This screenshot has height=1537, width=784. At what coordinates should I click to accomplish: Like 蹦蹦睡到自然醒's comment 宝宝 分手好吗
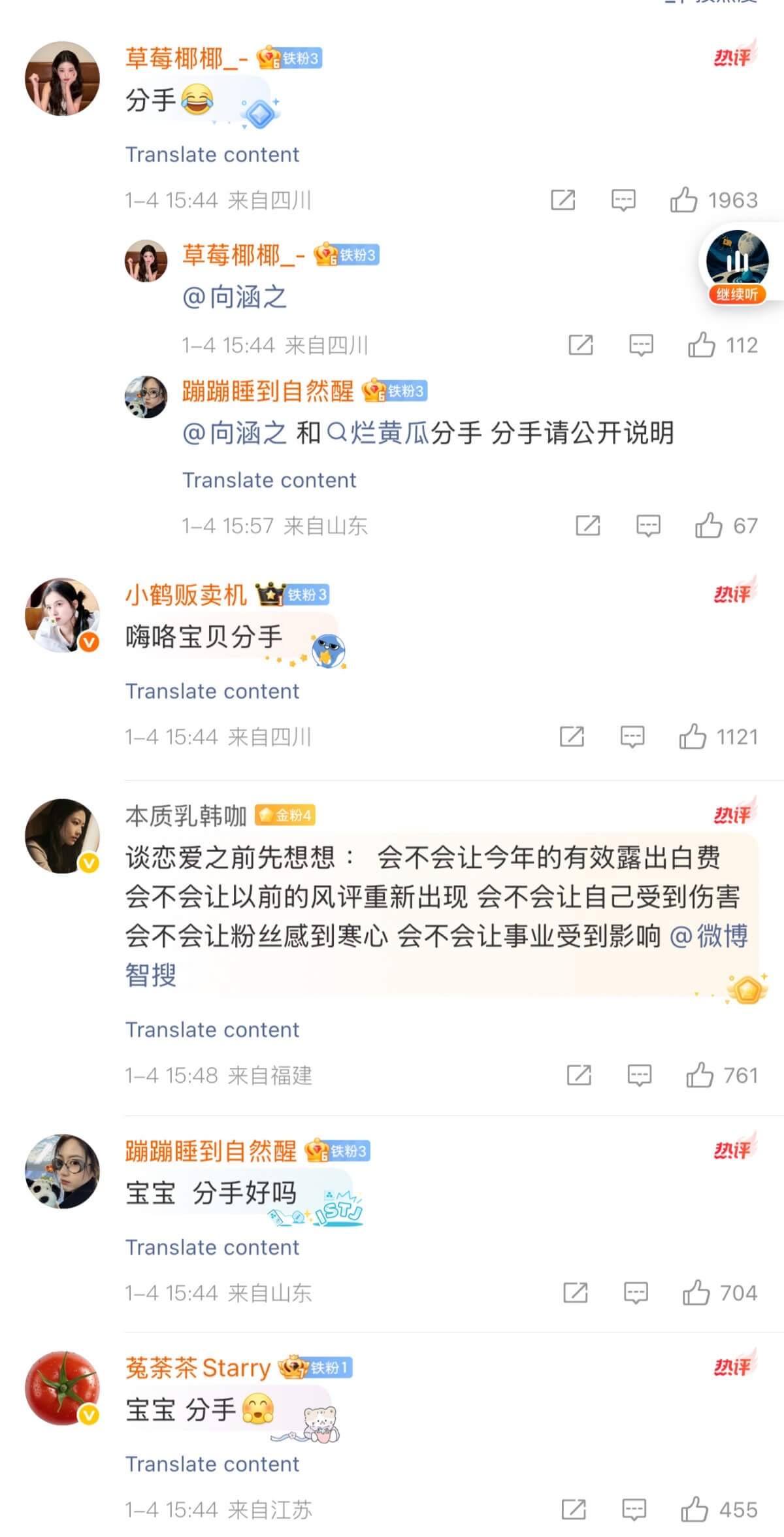(x=696, y=1293)
